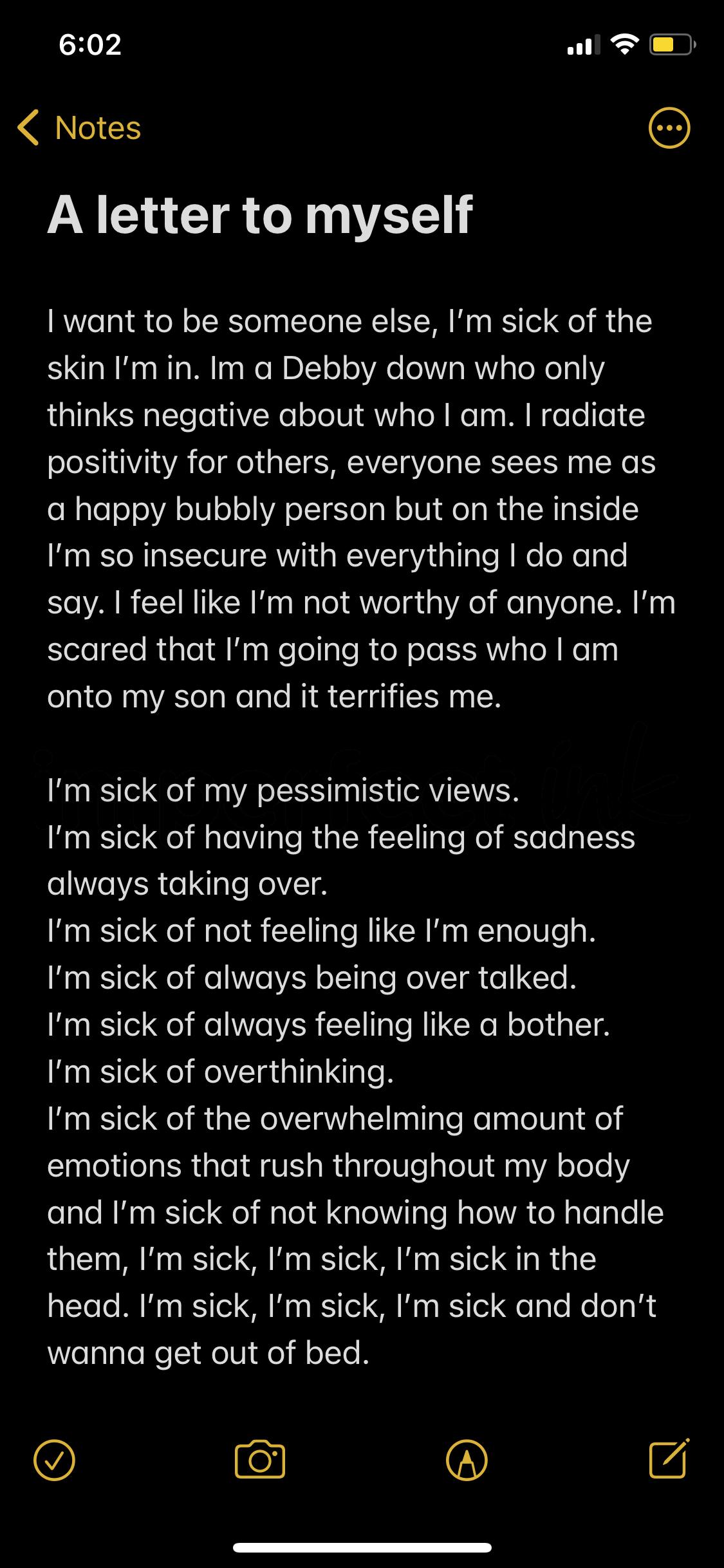Go back to the Notes list
This screenshot has height=1568, width=724.
click(79, 127)
